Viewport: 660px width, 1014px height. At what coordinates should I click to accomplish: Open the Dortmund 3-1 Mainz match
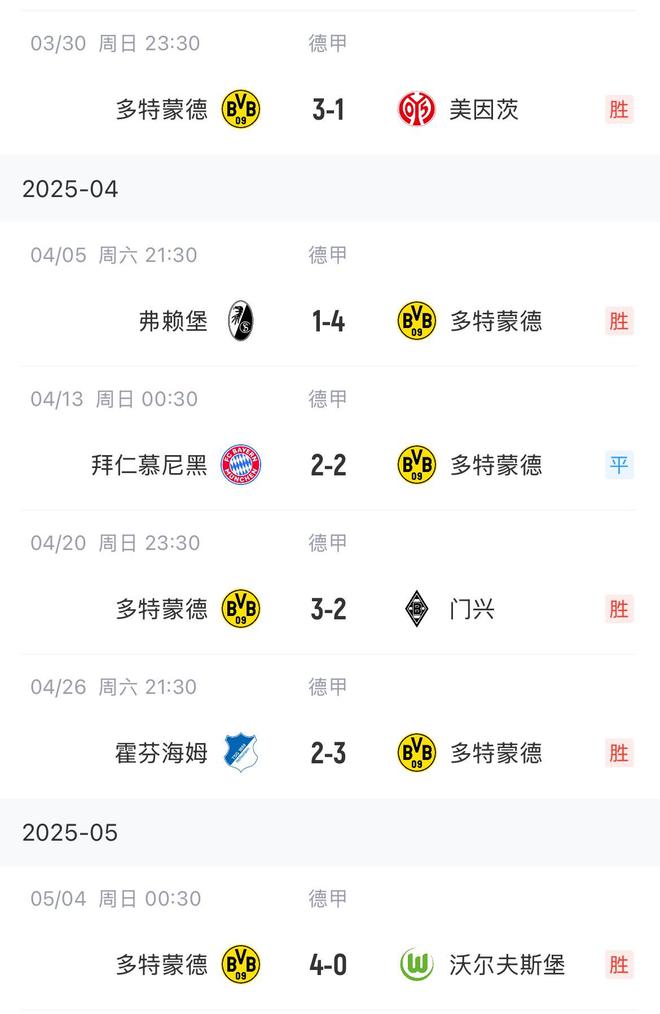click(328, 109)
